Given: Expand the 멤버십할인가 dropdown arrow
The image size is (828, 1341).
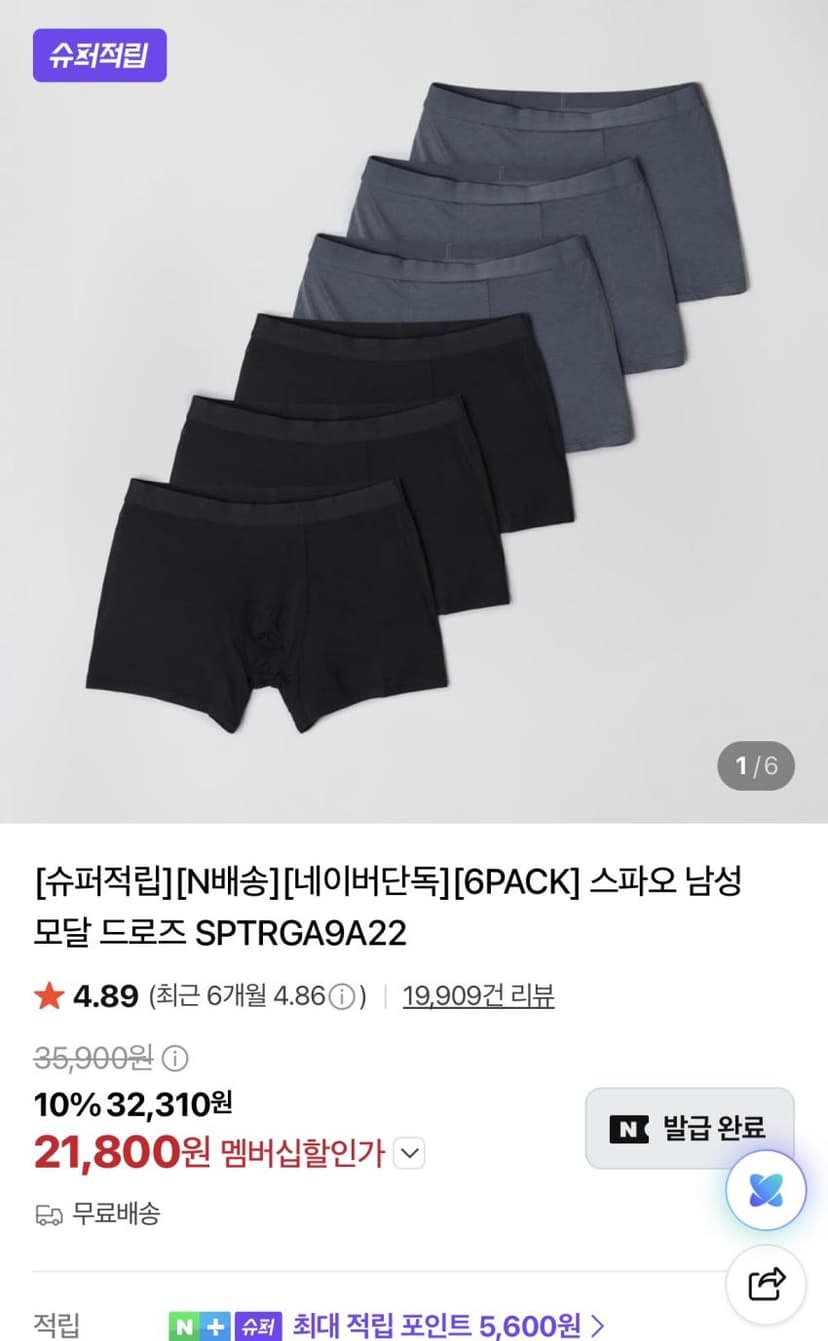Looking at the screenshot, I should [x=409, y=1153].
